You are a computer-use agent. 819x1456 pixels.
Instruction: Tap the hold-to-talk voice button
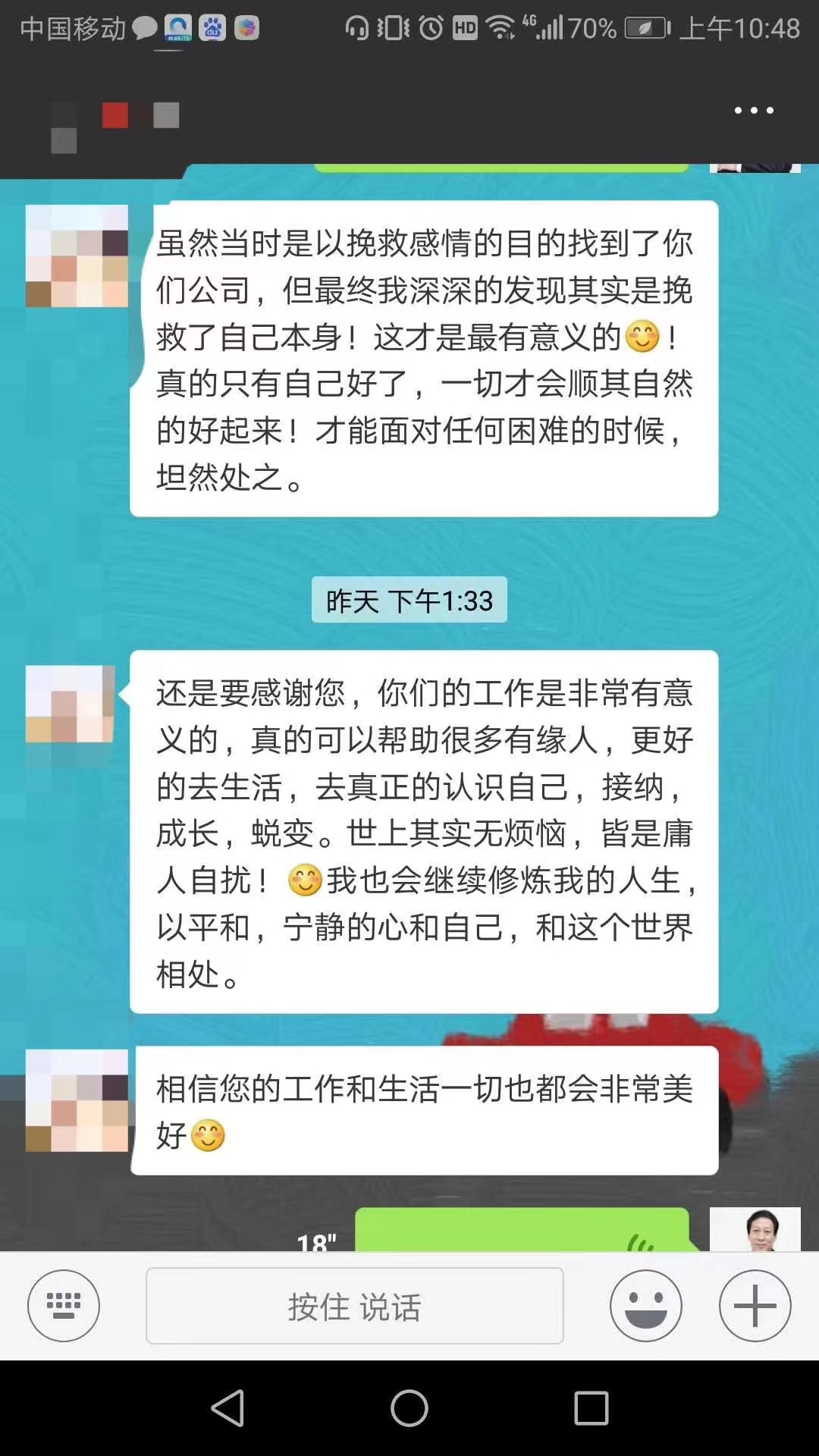pos(354,1305)
